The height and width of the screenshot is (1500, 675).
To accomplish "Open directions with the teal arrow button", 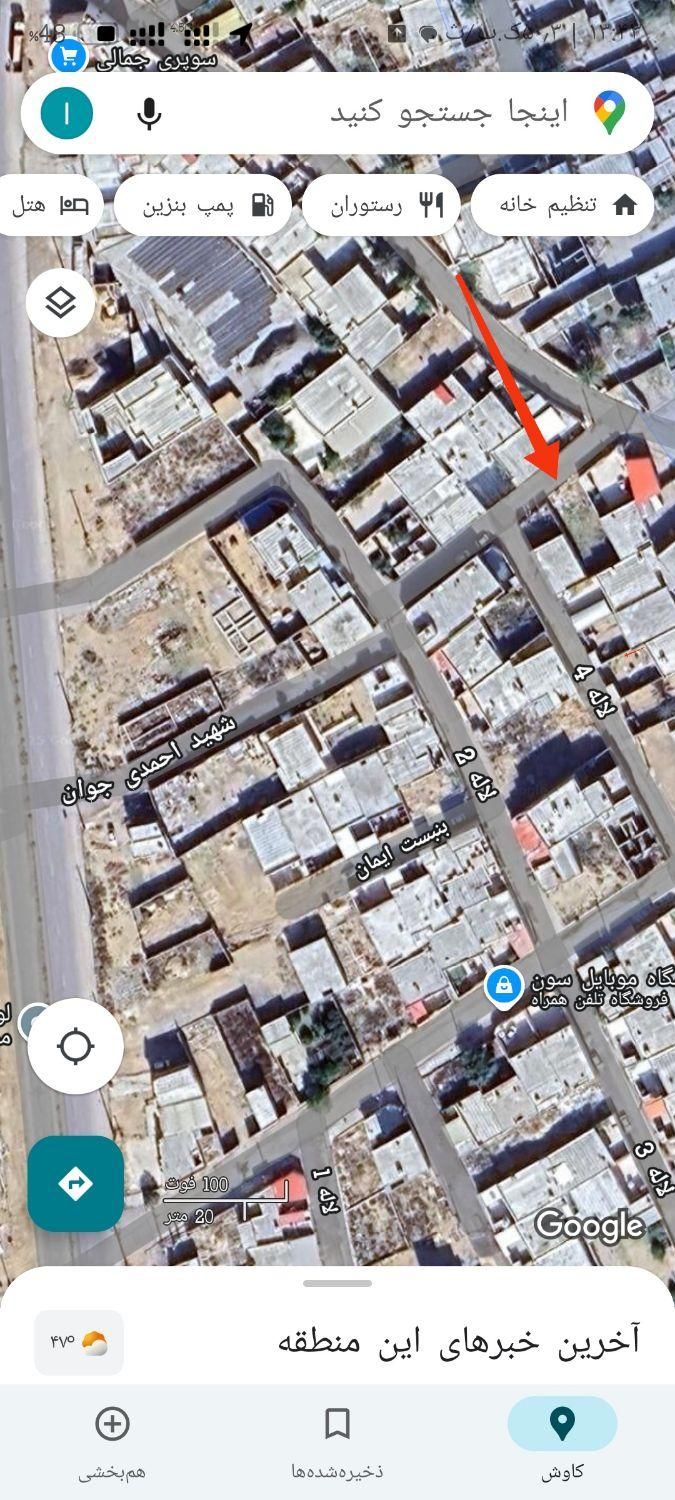I will (76, 1184).
